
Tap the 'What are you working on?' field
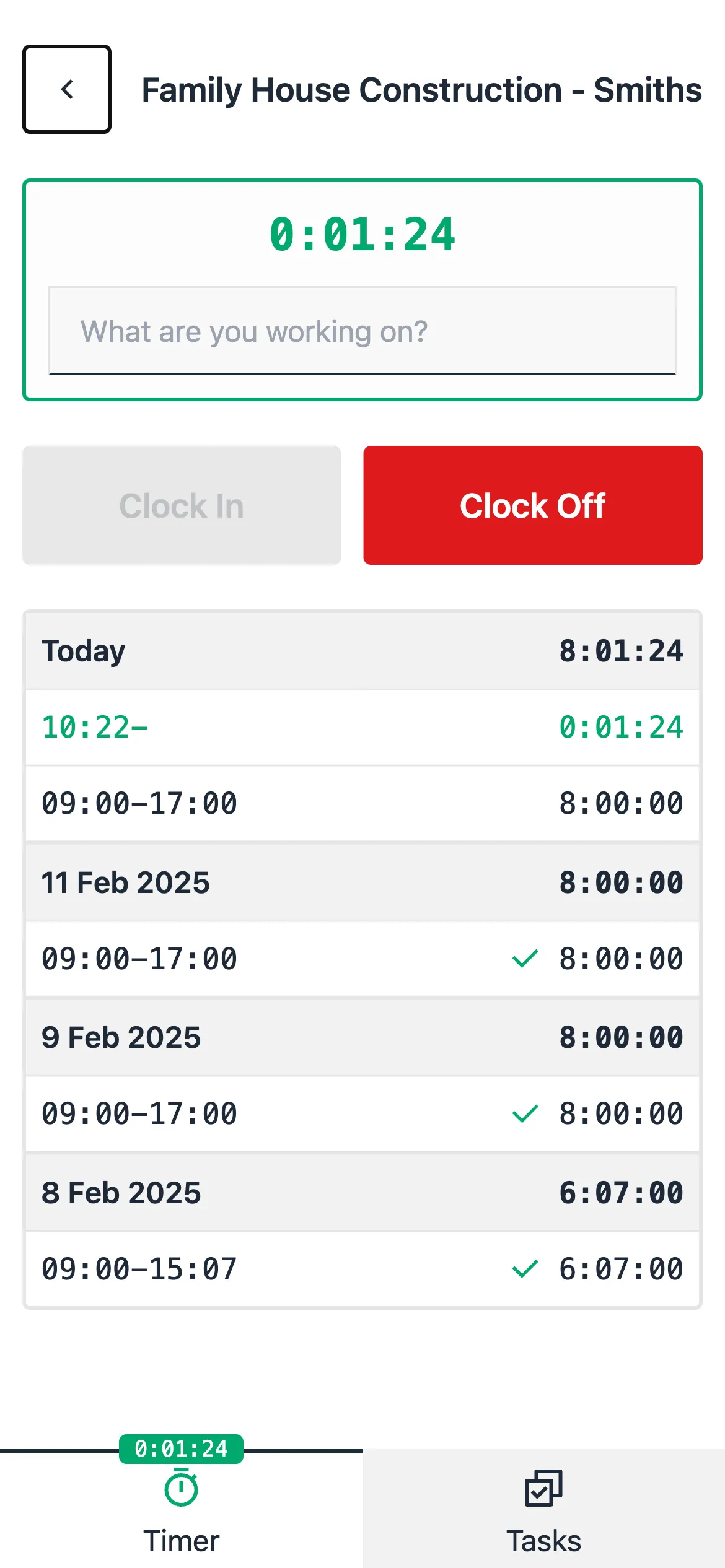click(362, 331)
